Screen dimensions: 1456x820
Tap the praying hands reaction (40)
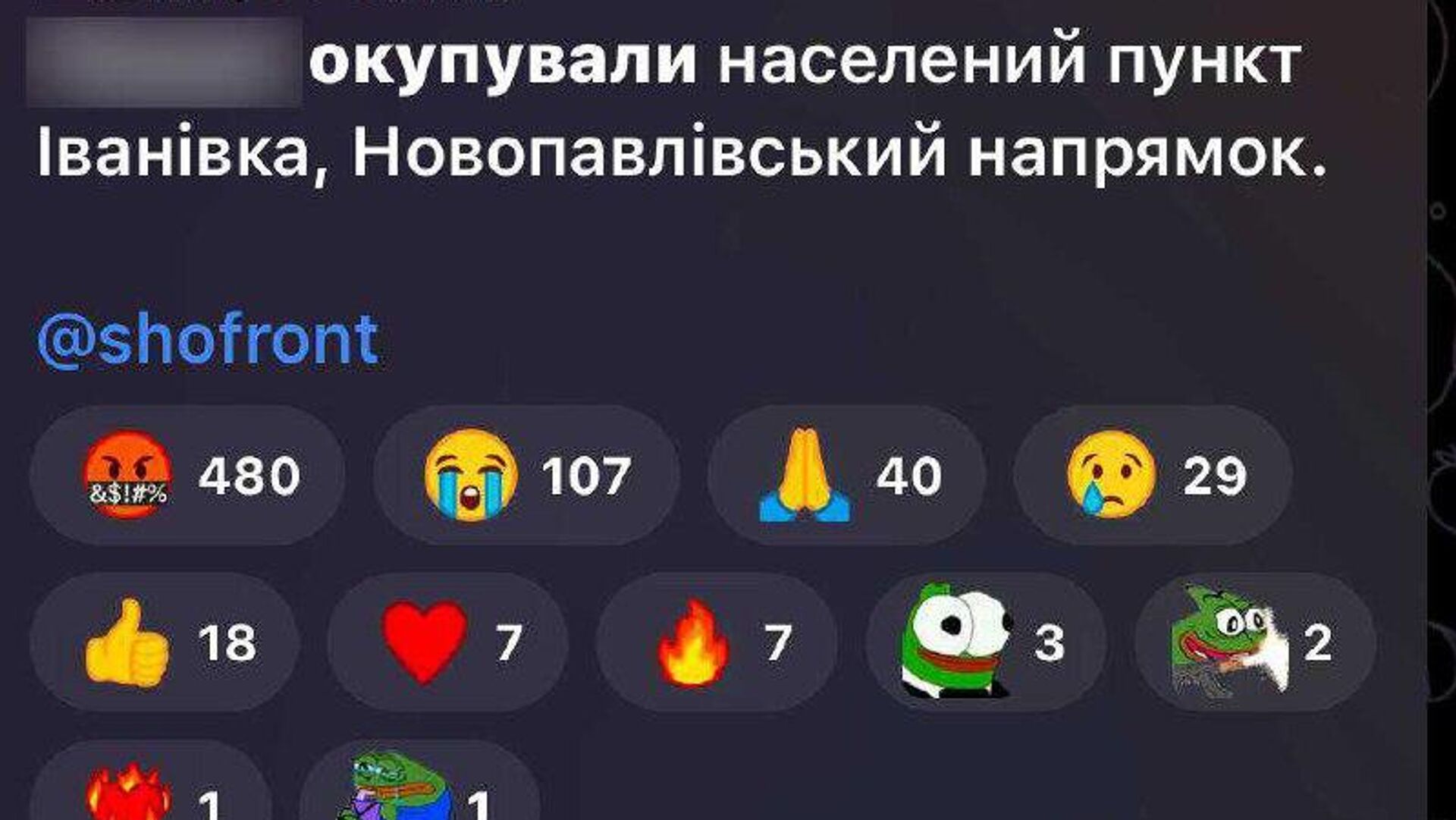pos(847,476)
